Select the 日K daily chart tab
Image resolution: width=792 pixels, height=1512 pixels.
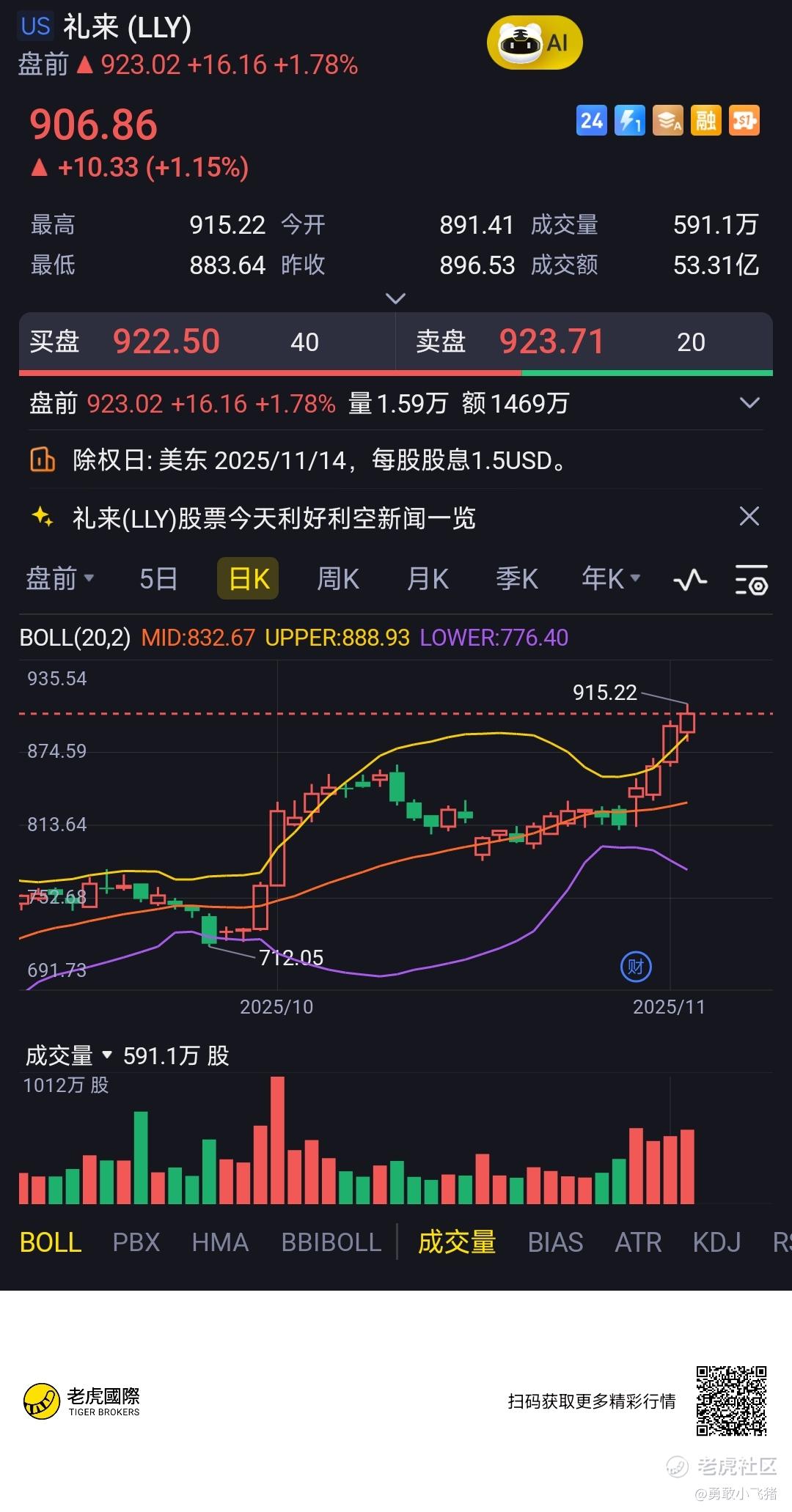pos(249,579)
